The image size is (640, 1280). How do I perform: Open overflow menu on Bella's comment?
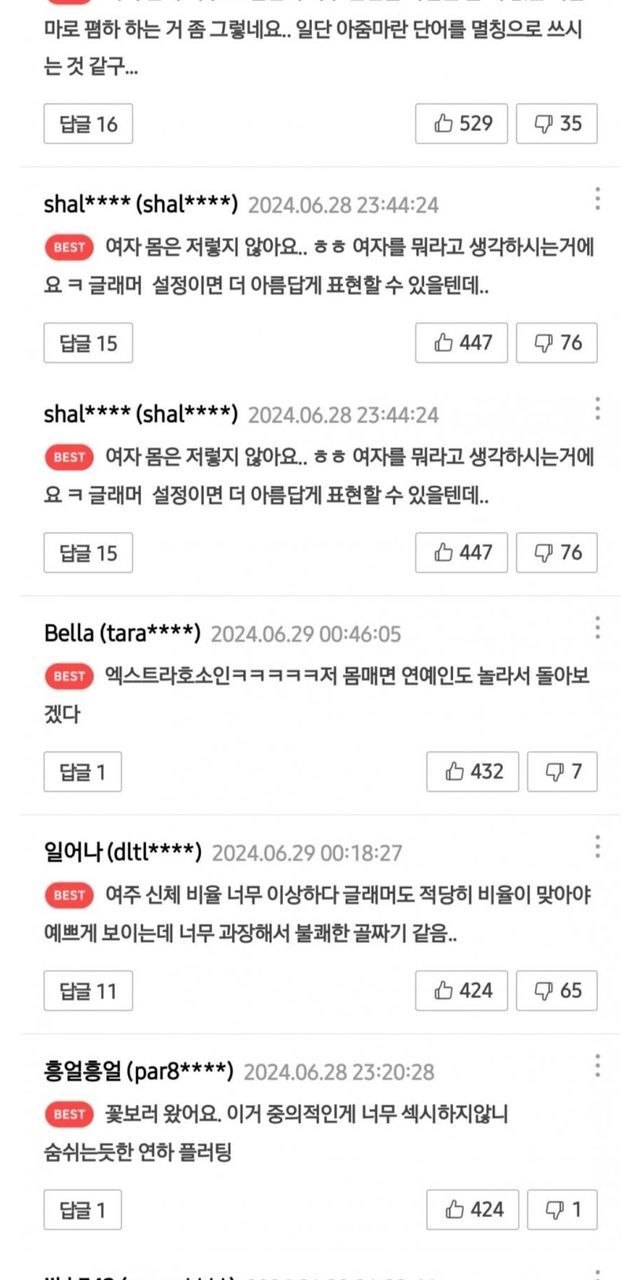pyautogui.click(x=597, y=628)
